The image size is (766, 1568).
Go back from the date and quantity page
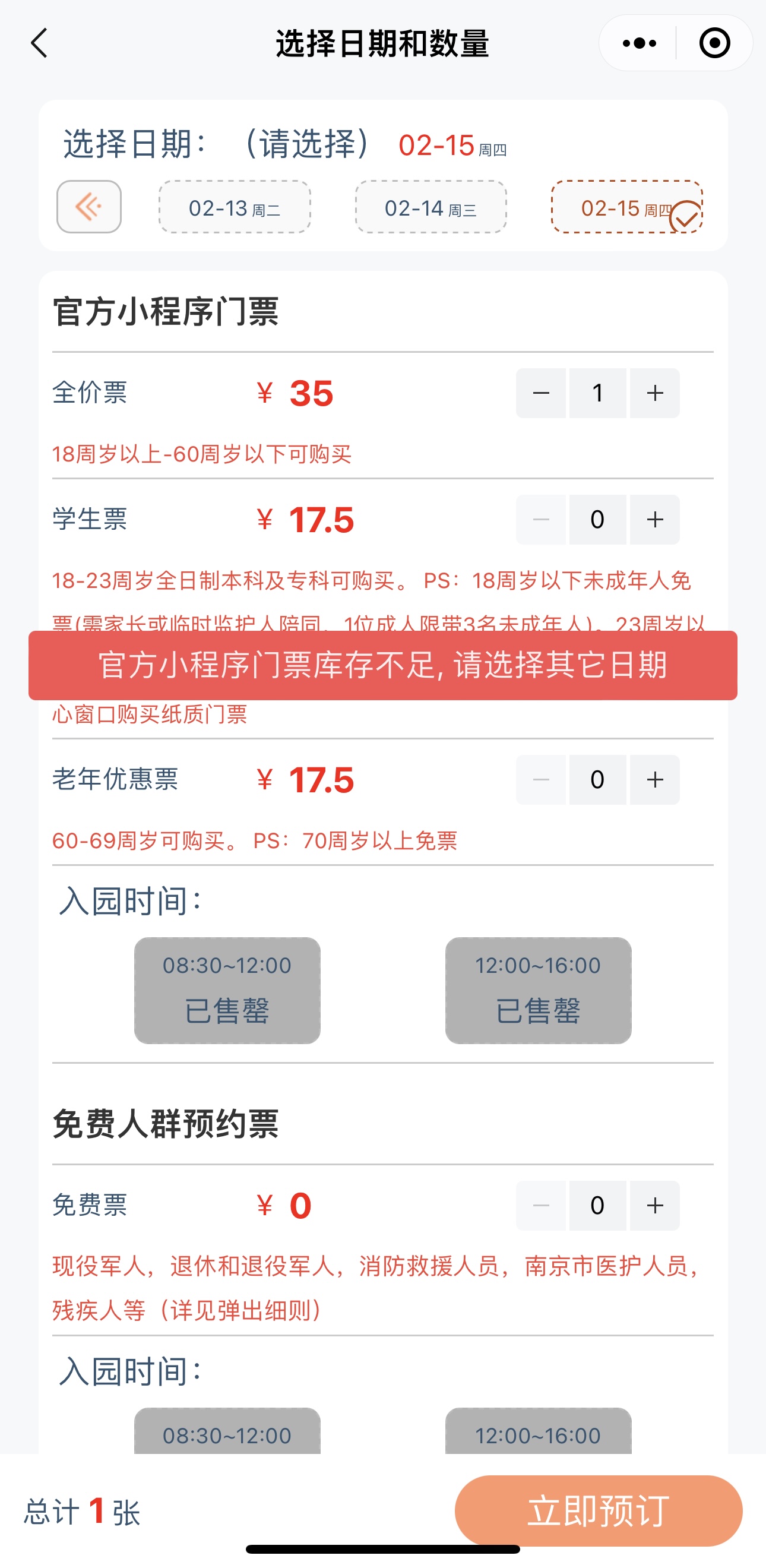(x=40, y=43)
